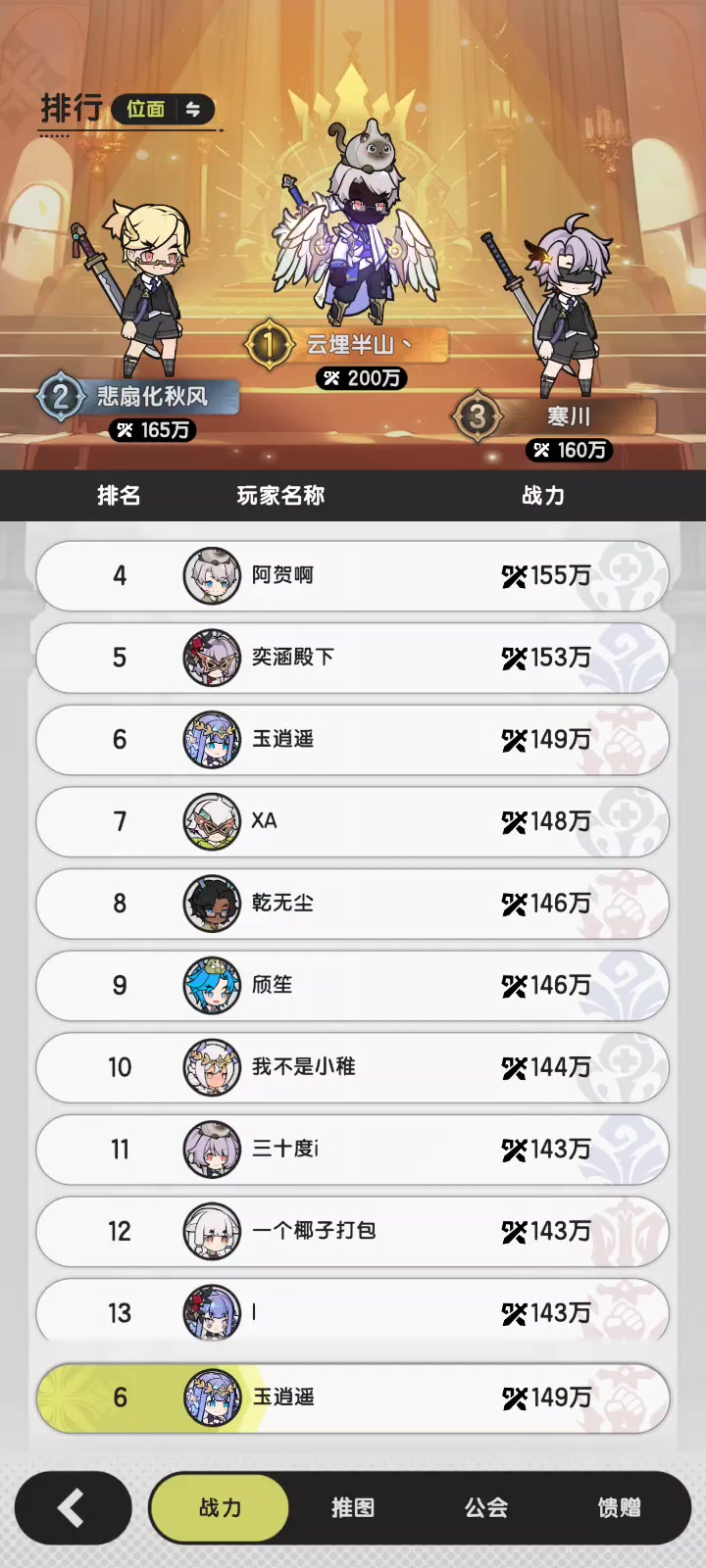Image resolution: width=706 pixels, height=1568 pixels.
Task: Open rank 7 player XA
Action: tap(353, 821)
